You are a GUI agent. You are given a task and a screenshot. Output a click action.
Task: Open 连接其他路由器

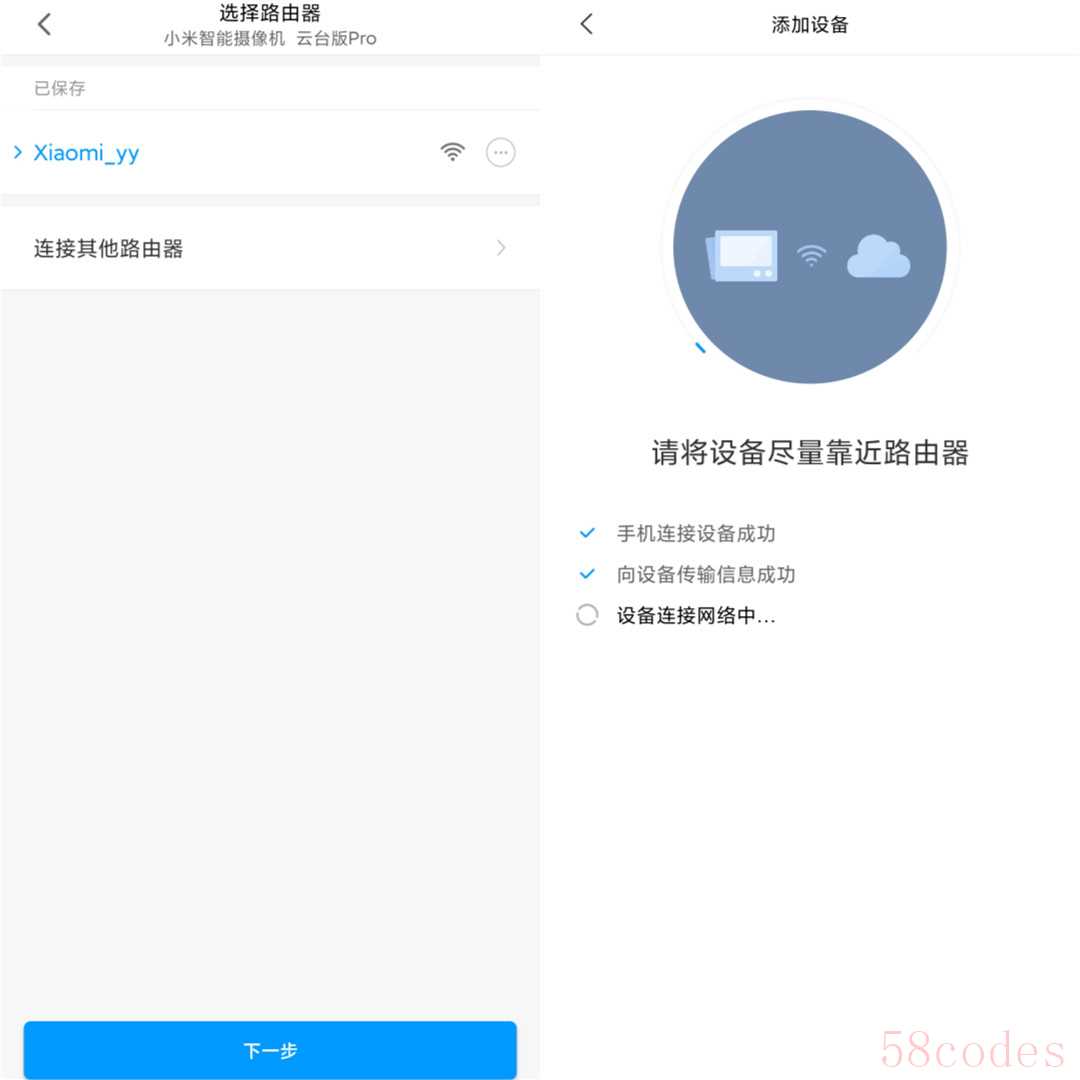pos(270,249)
